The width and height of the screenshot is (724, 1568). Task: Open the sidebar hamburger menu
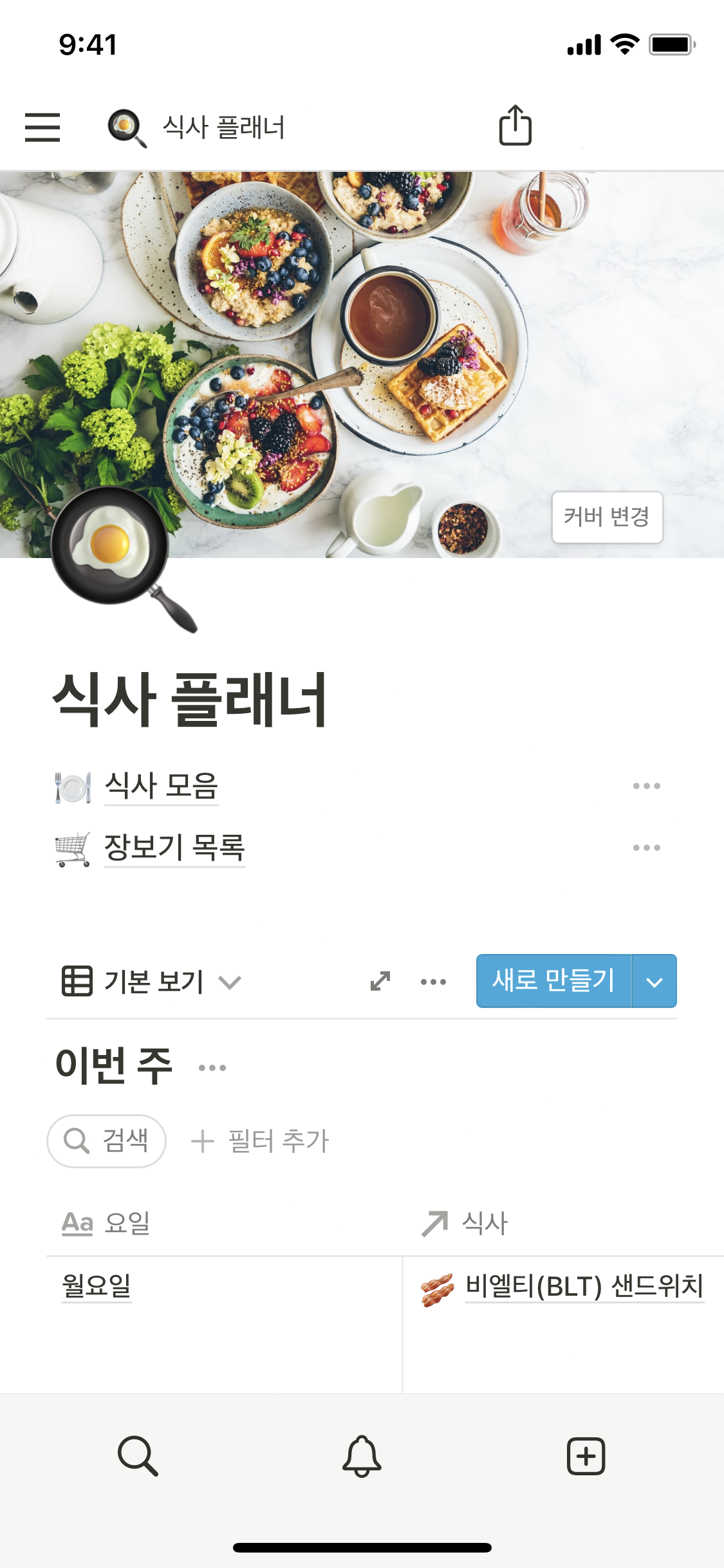42,127
